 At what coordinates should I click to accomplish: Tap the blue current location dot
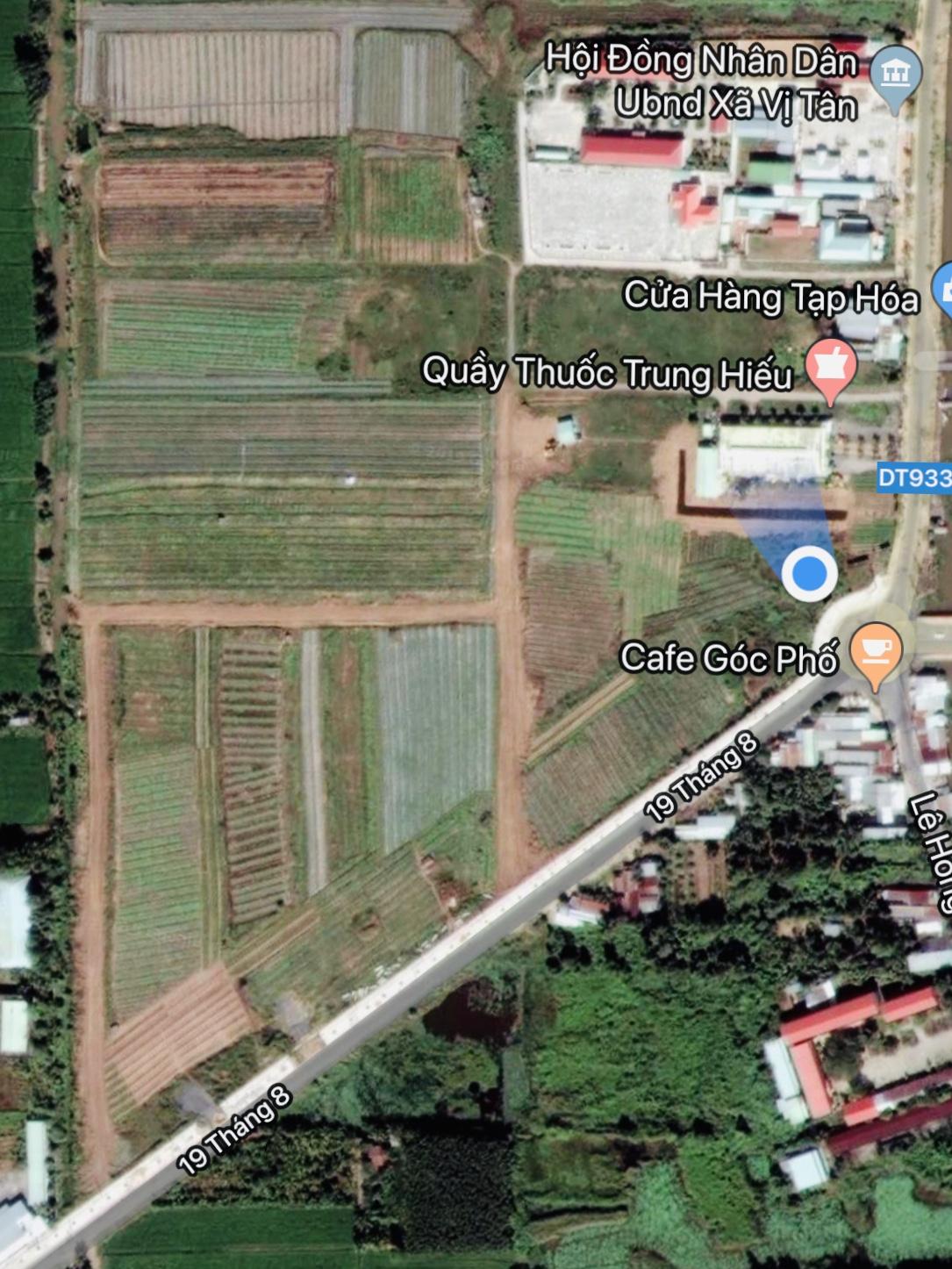[809, 573]
